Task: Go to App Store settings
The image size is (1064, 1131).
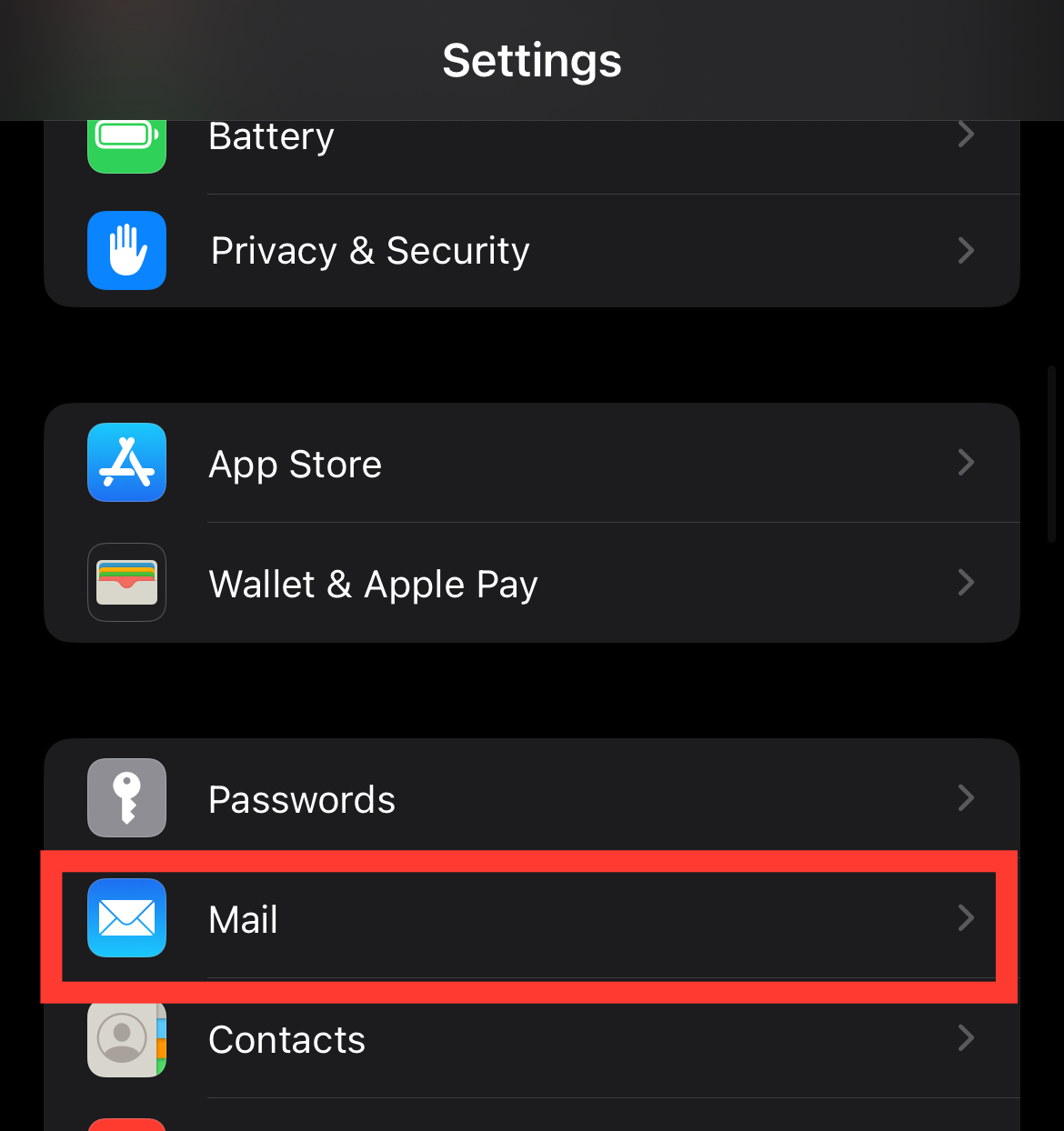Action: pos(531,464)
